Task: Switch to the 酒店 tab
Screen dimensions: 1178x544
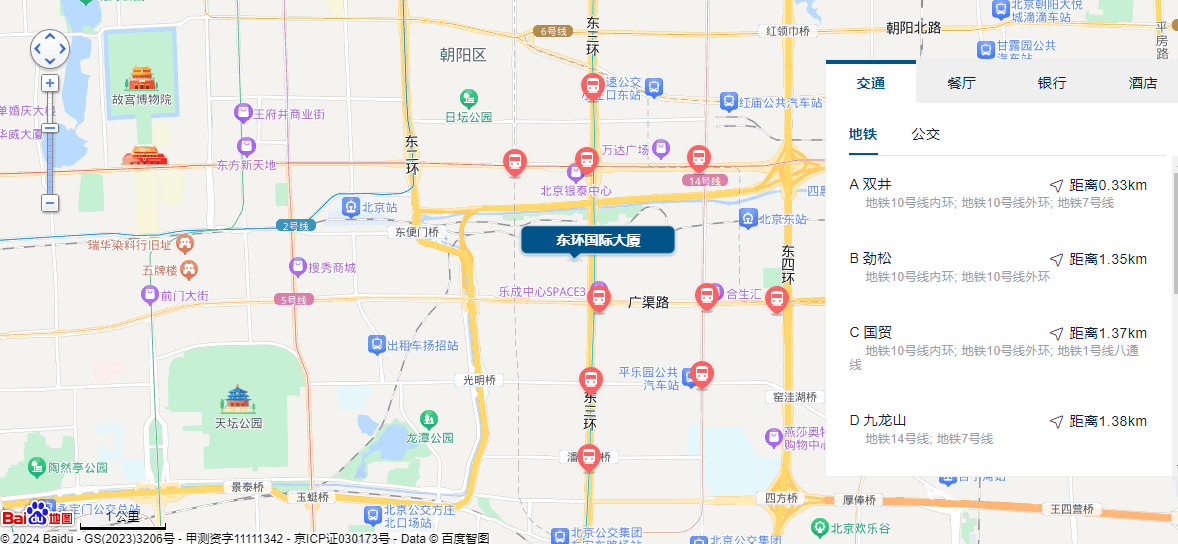Action: 1142,83
